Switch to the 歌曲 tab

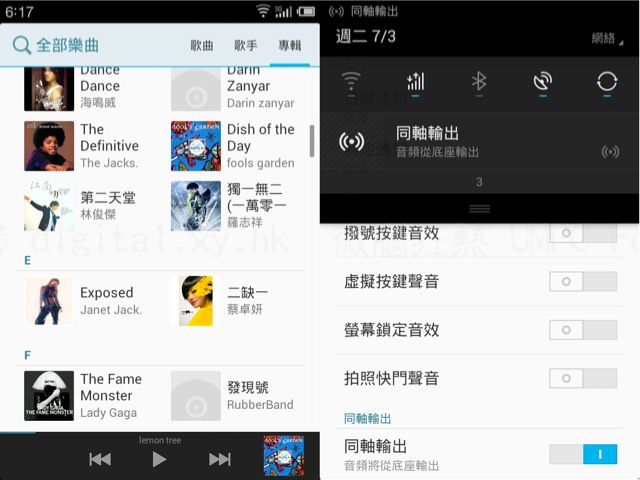[x=202, y=45]
